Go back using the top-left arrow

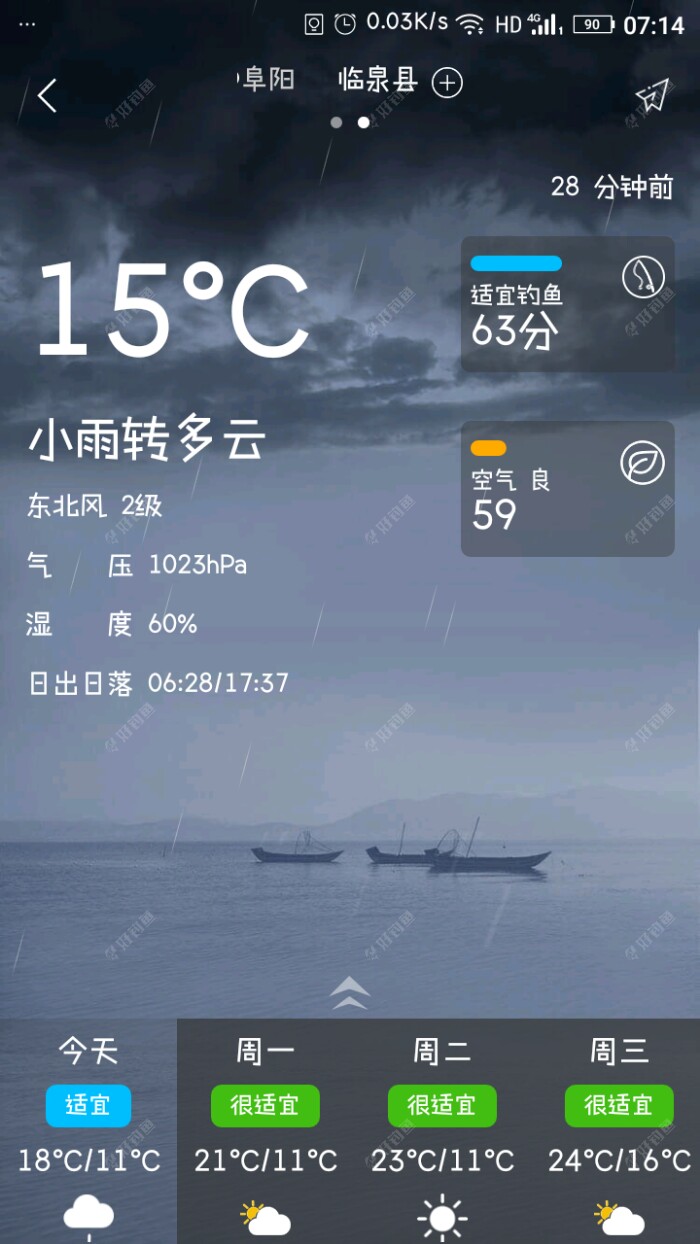point(47,96)
